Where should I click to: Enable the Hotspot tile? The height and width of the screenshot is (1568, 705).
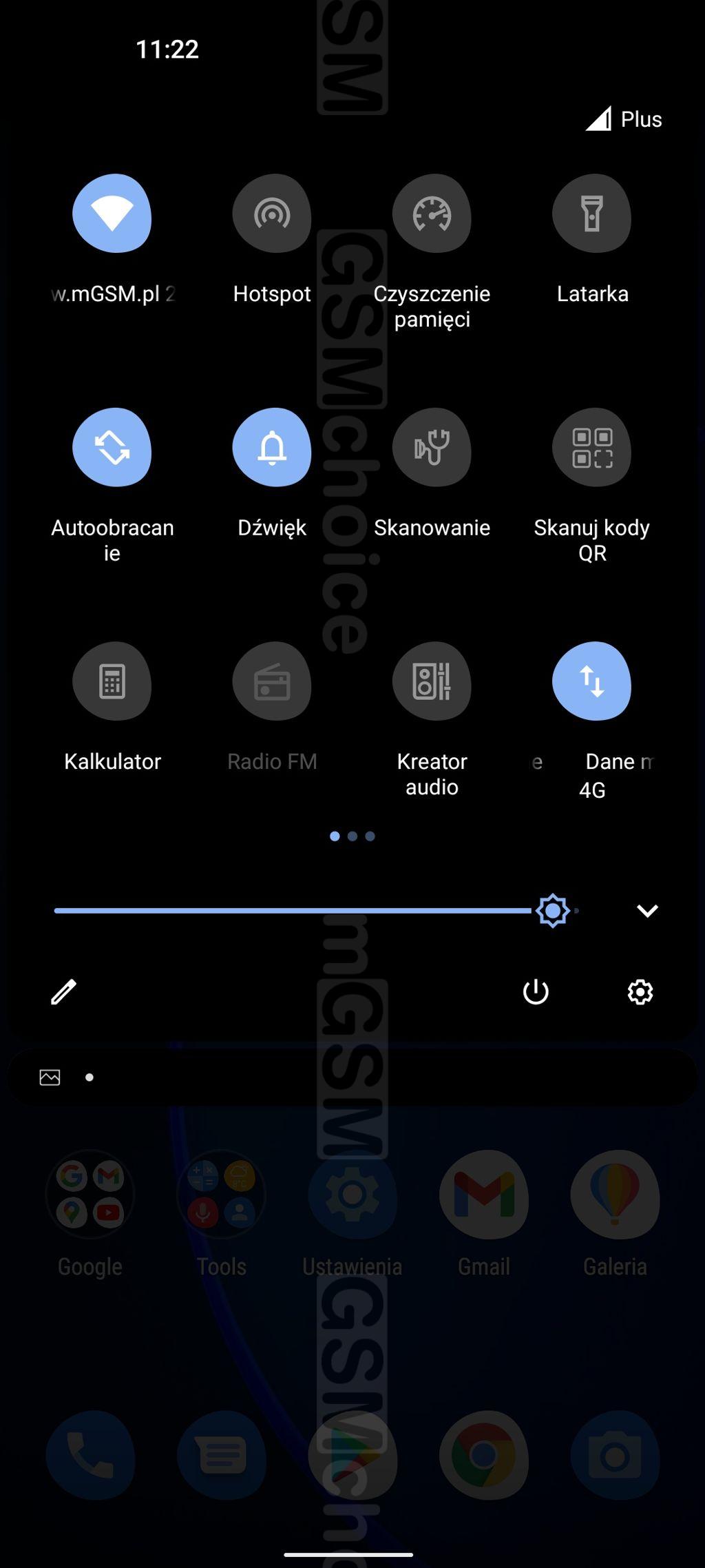click(x=272, y=213)
